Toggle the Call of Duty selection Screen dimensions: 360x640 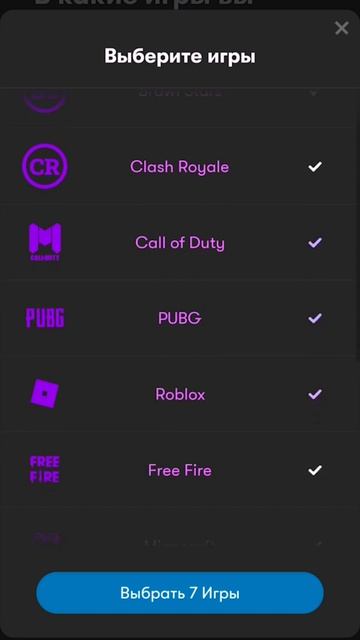180,243
